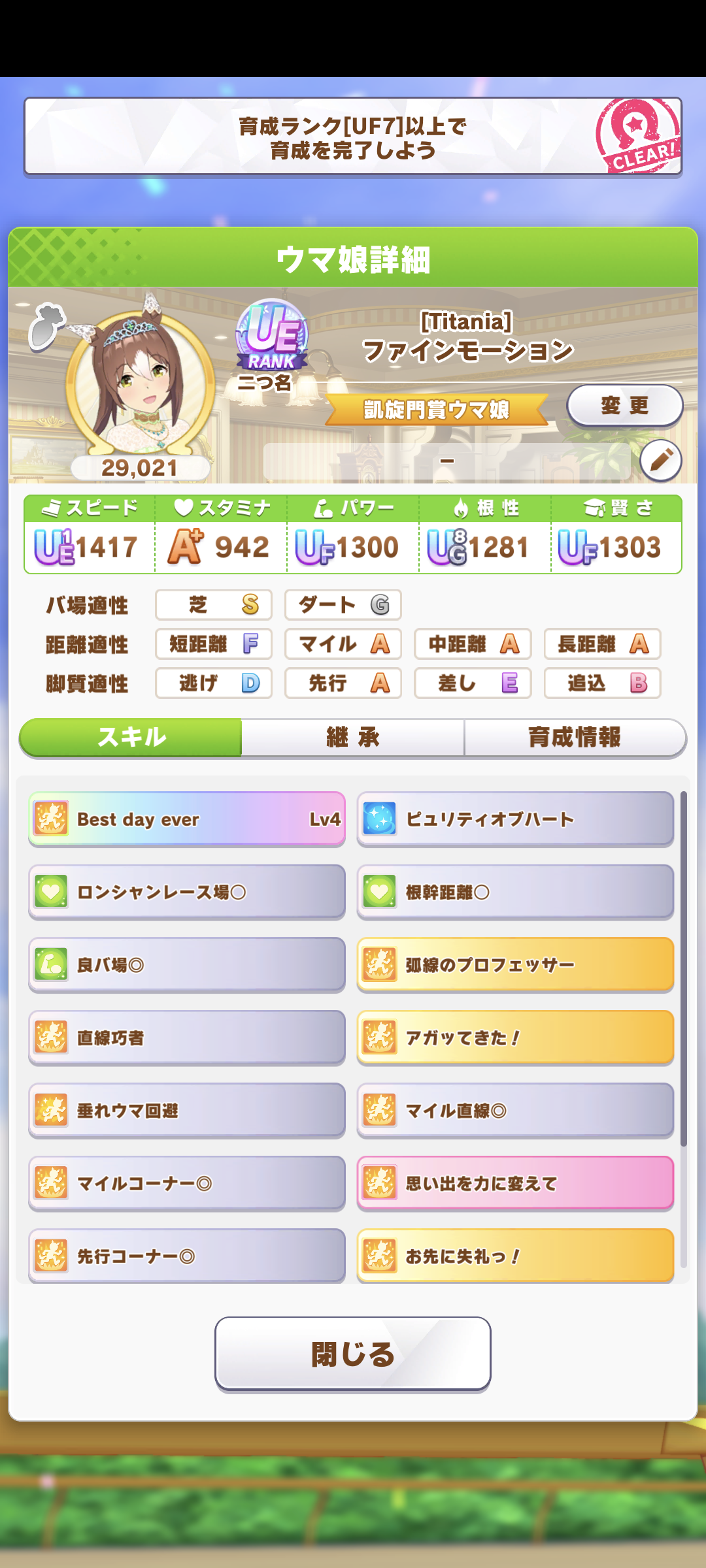
Task: View the 弧線のプロフェッサー skill
Action: click(x=515, y=965)
